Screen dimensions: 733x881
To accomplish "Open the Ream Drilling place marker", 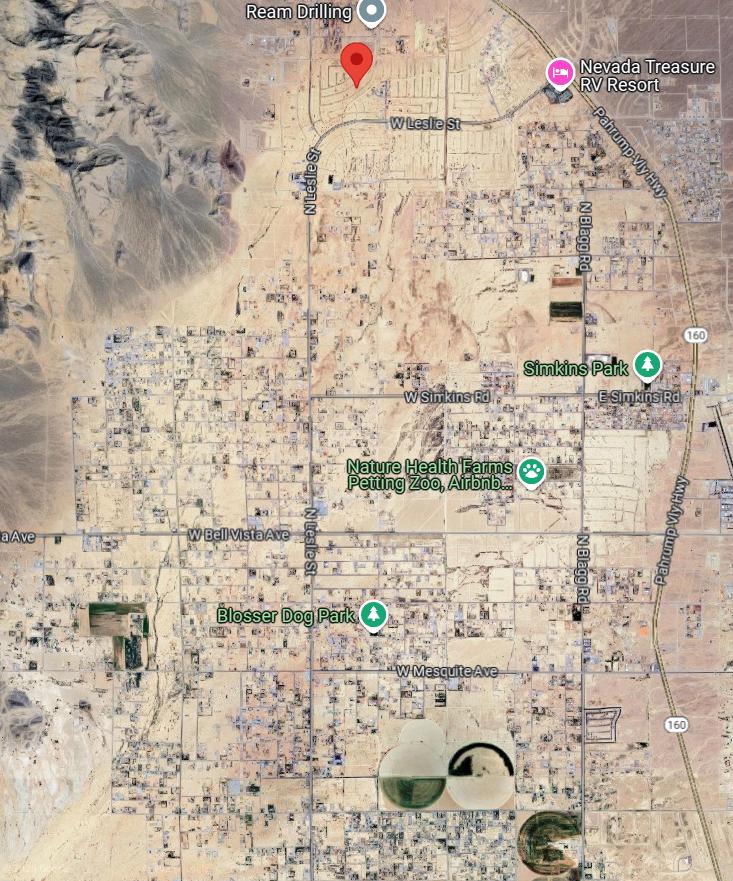I will (x=372, y=12).
